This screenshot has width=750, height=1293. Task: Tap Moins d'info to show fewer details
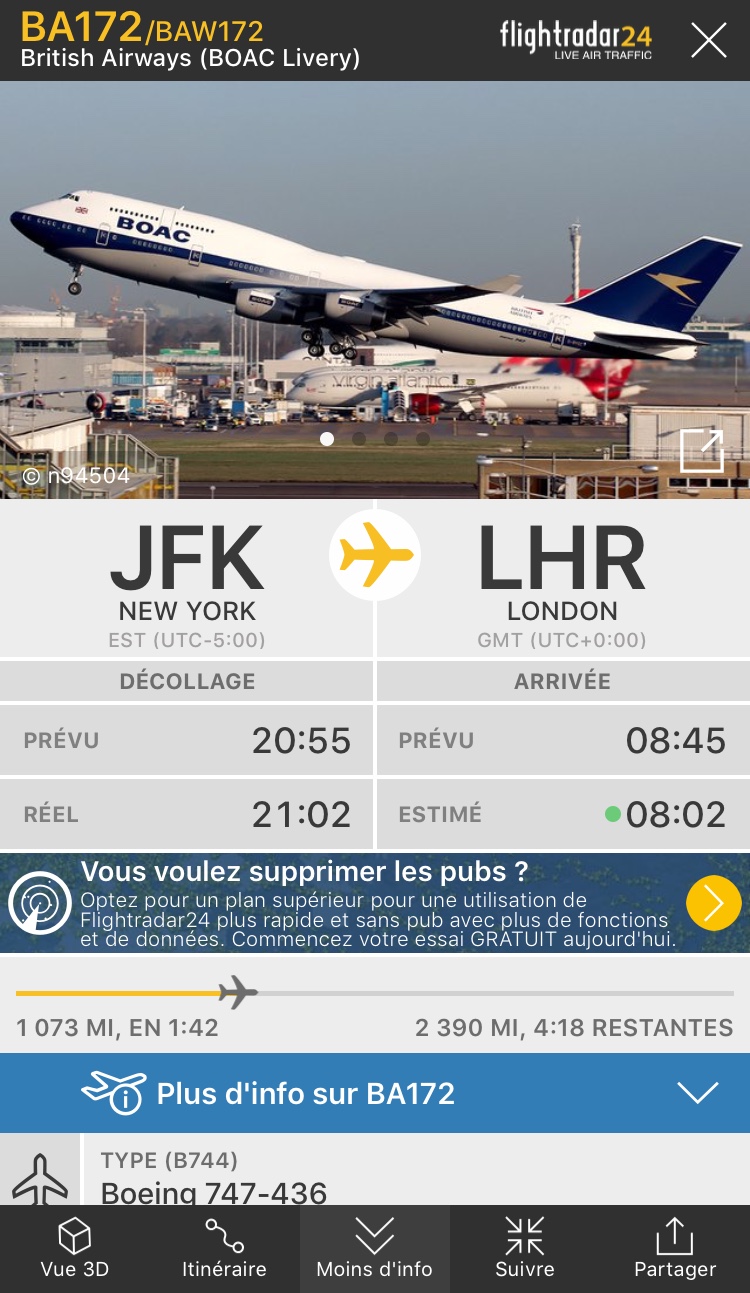(x=374, y=1249)
